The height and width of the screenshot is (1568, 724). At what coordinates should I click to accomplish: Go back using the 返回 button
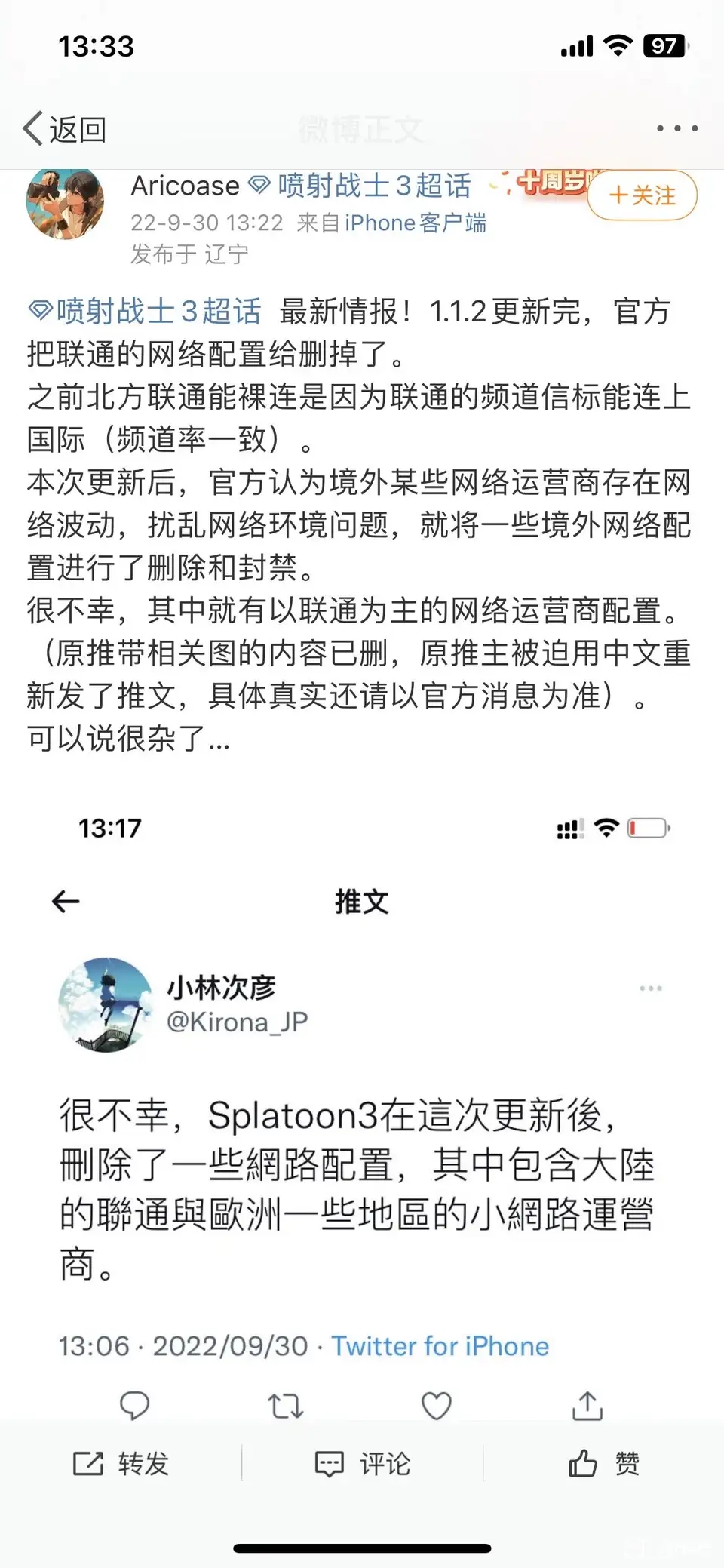pyautogui.click(x=64, y=129)
